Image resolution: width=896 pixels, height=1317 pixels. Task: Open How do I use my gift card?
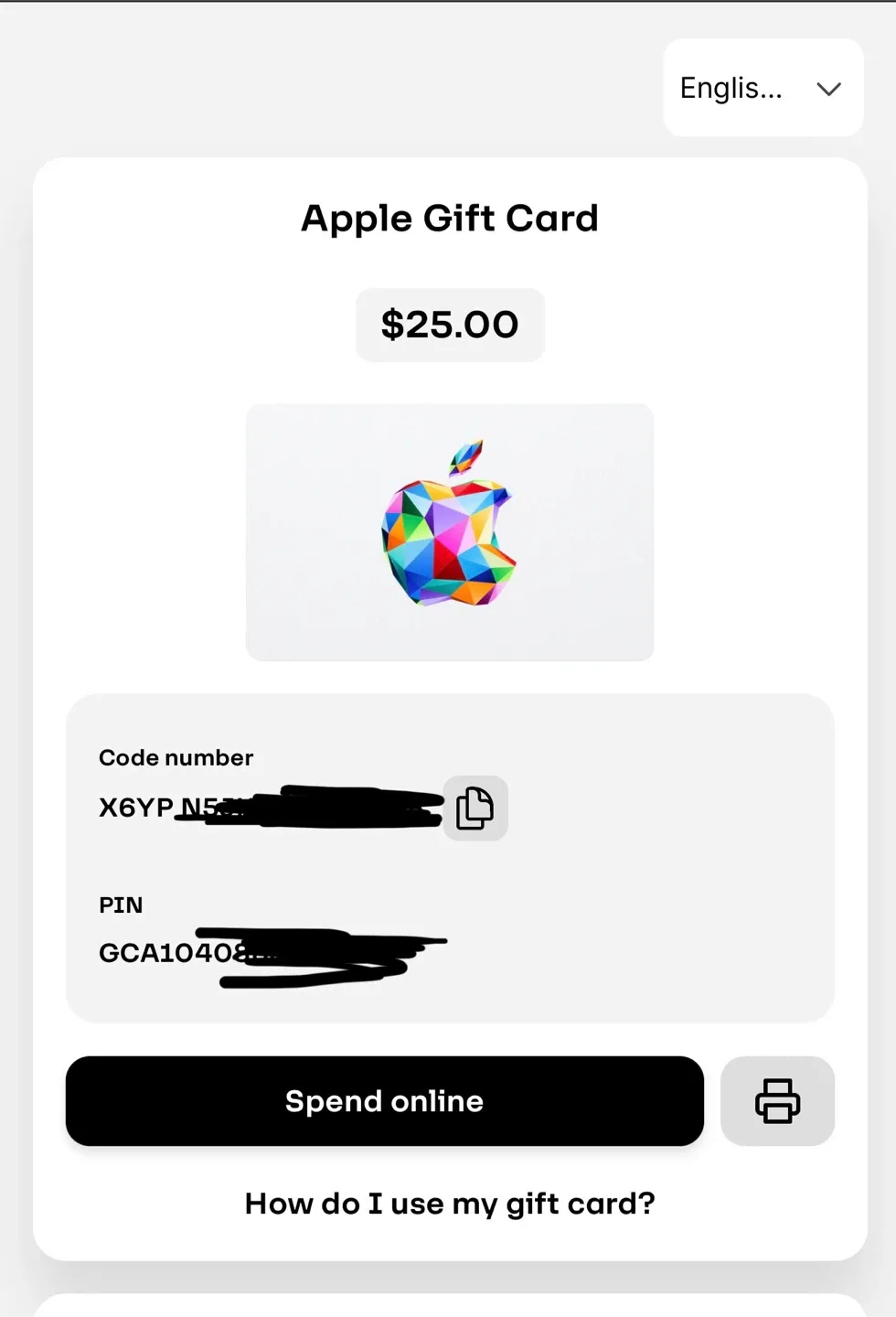coord(449,1204)
